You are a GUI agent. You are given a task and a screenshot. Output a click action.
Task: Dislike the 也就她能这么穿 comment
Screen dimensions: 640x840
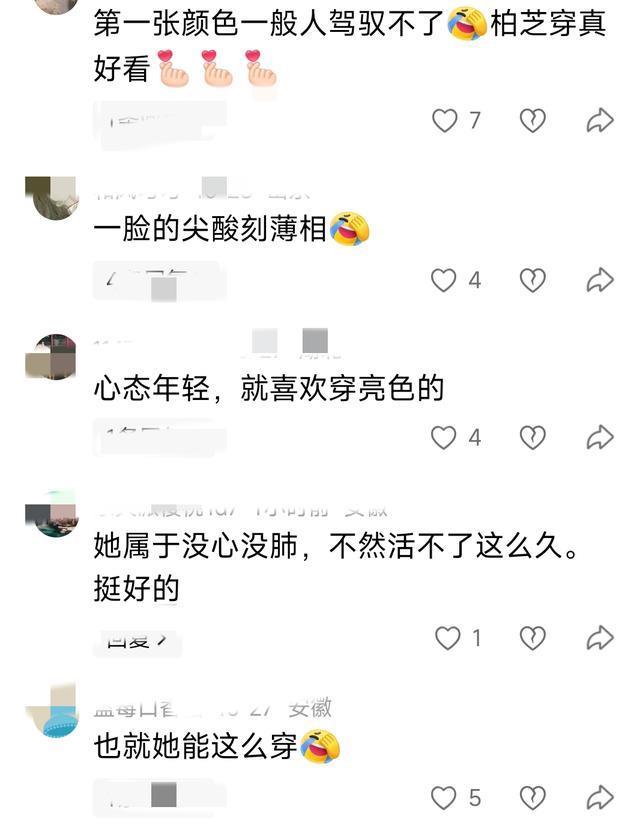click(x=532, y=797)
